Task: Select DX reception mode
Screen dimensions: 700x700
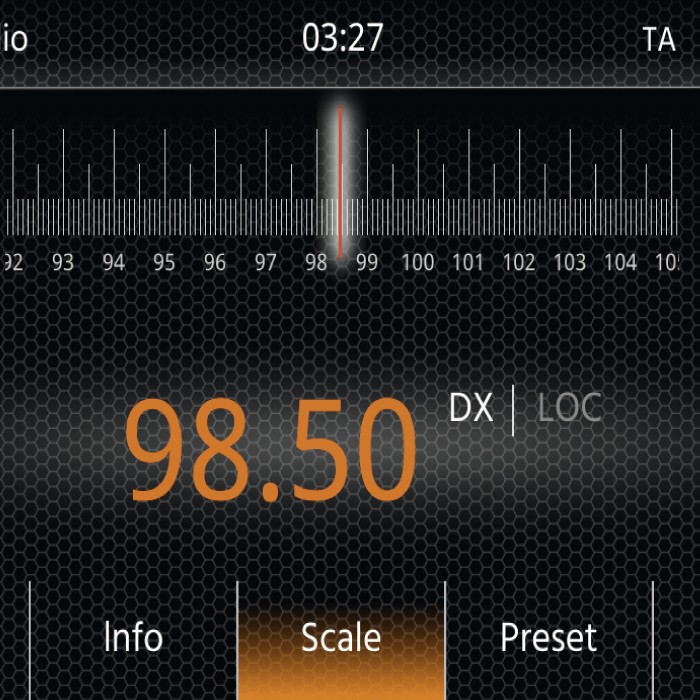Action: (471, 408)
